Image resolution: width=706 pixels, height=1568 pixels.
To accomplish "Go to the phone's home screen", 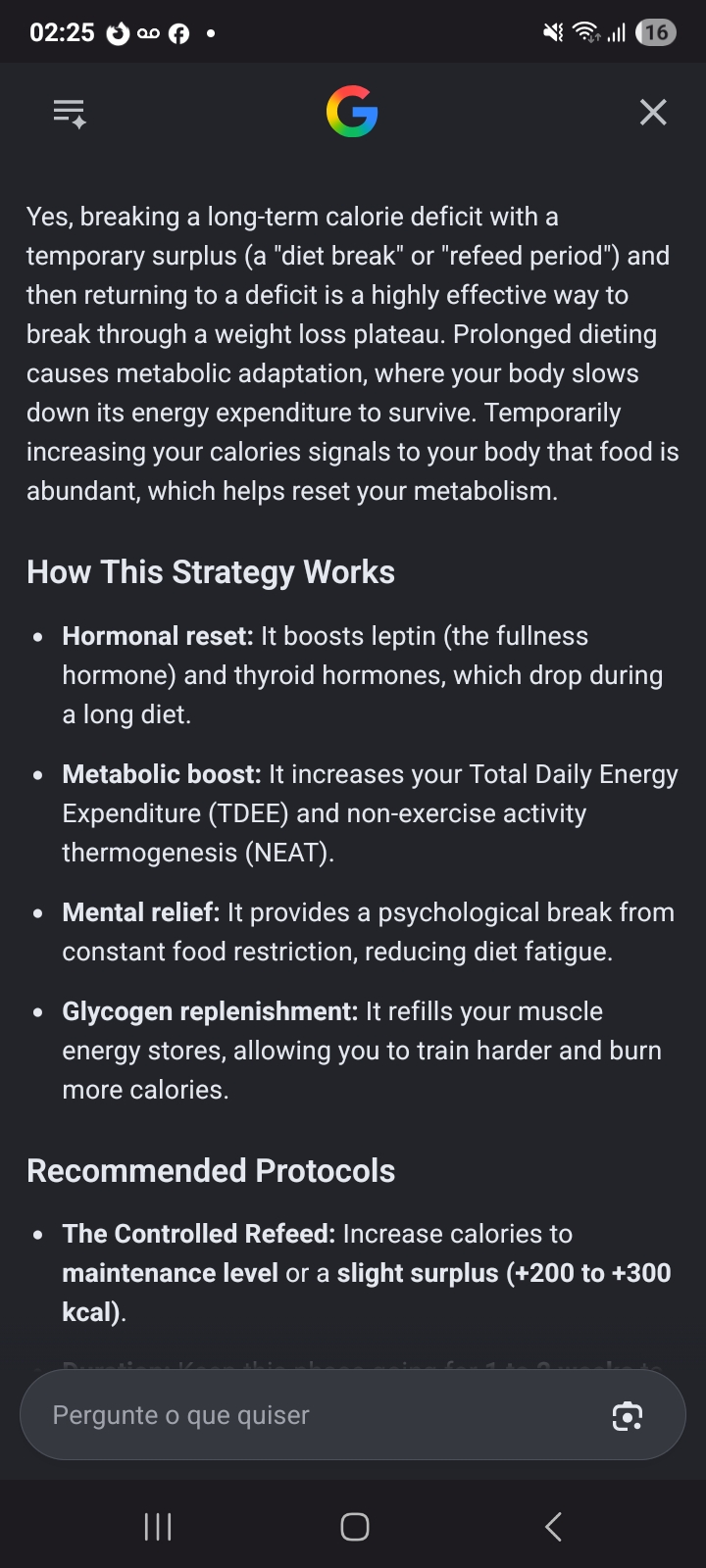I will (354, 1526).
